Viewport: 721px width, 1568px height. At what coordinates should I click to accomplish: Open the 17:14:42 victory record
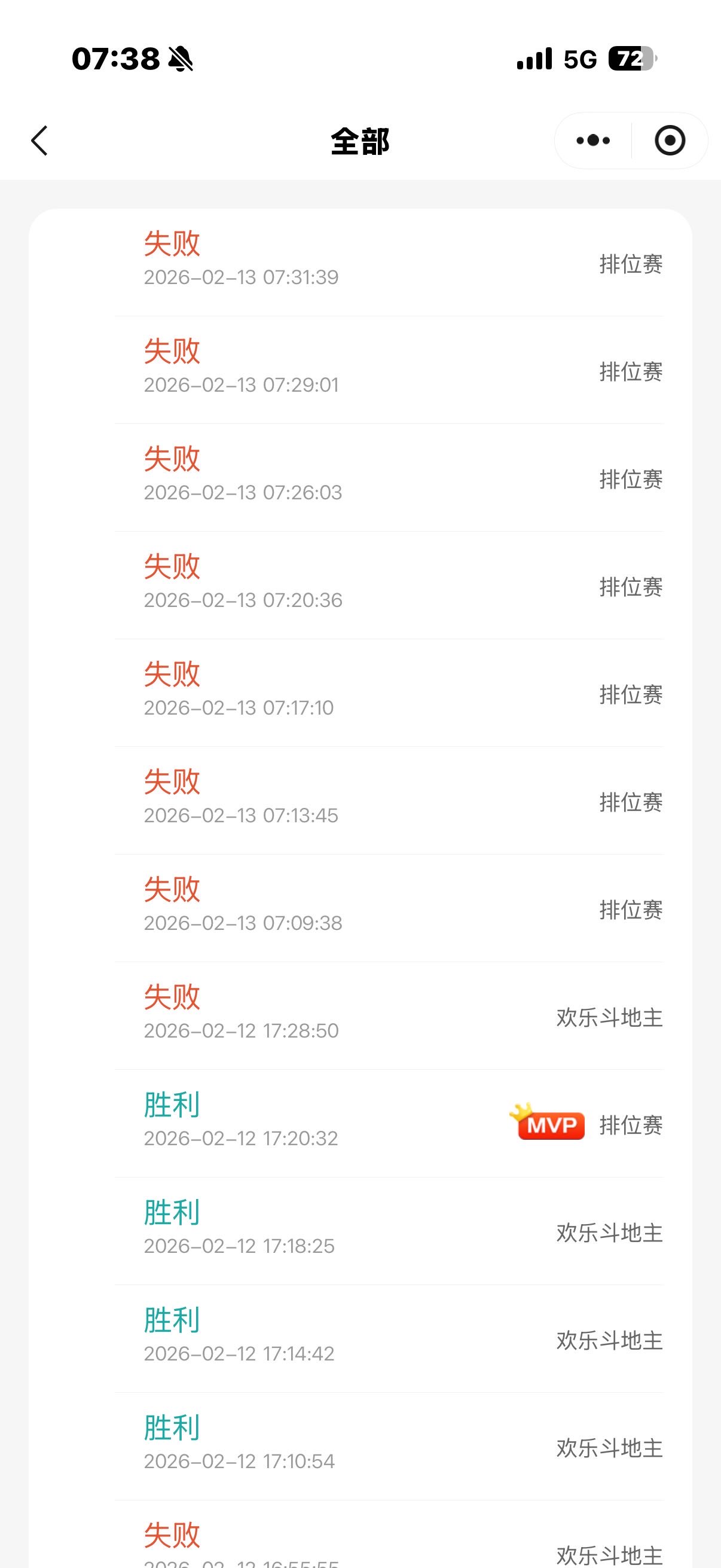coord(388,1340)
